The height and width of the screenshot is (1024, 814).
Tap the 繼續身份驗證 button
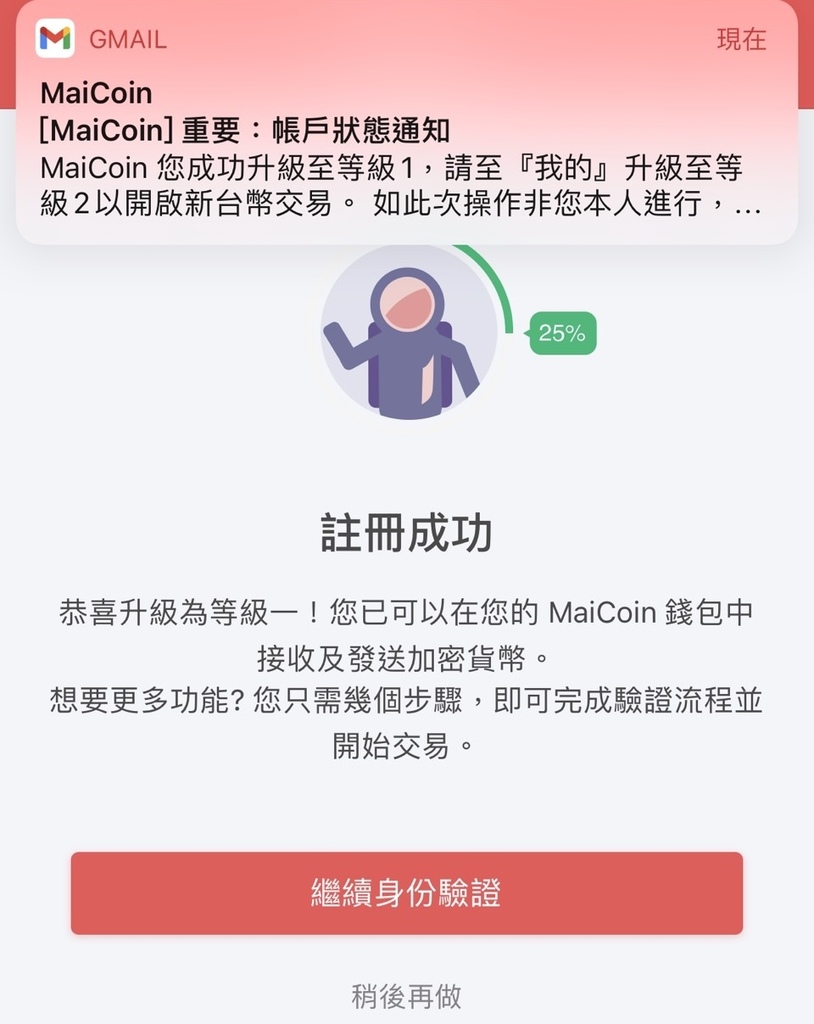(x=406, y=893)
